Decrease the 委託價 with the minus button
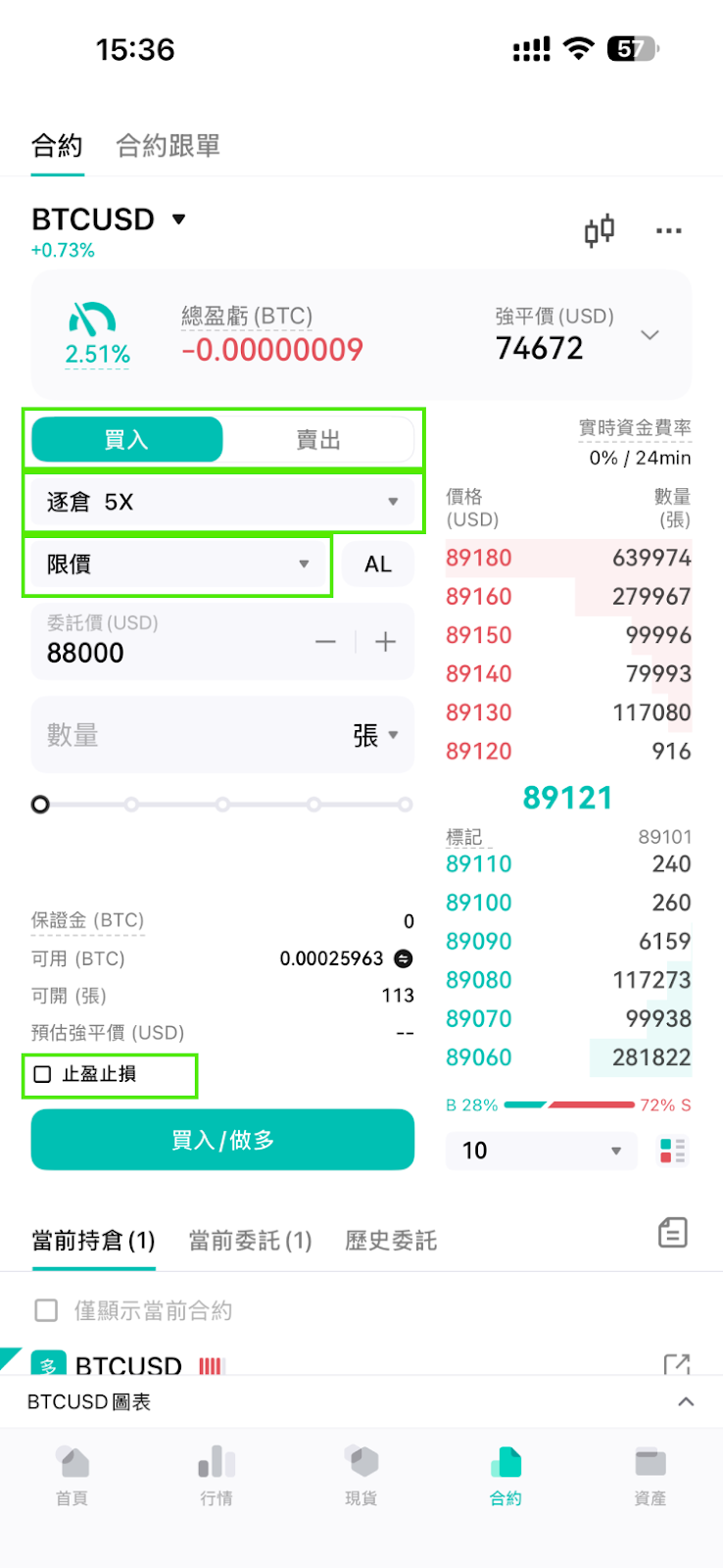Viewport: 723px width, 1568px height. point(325,642)
